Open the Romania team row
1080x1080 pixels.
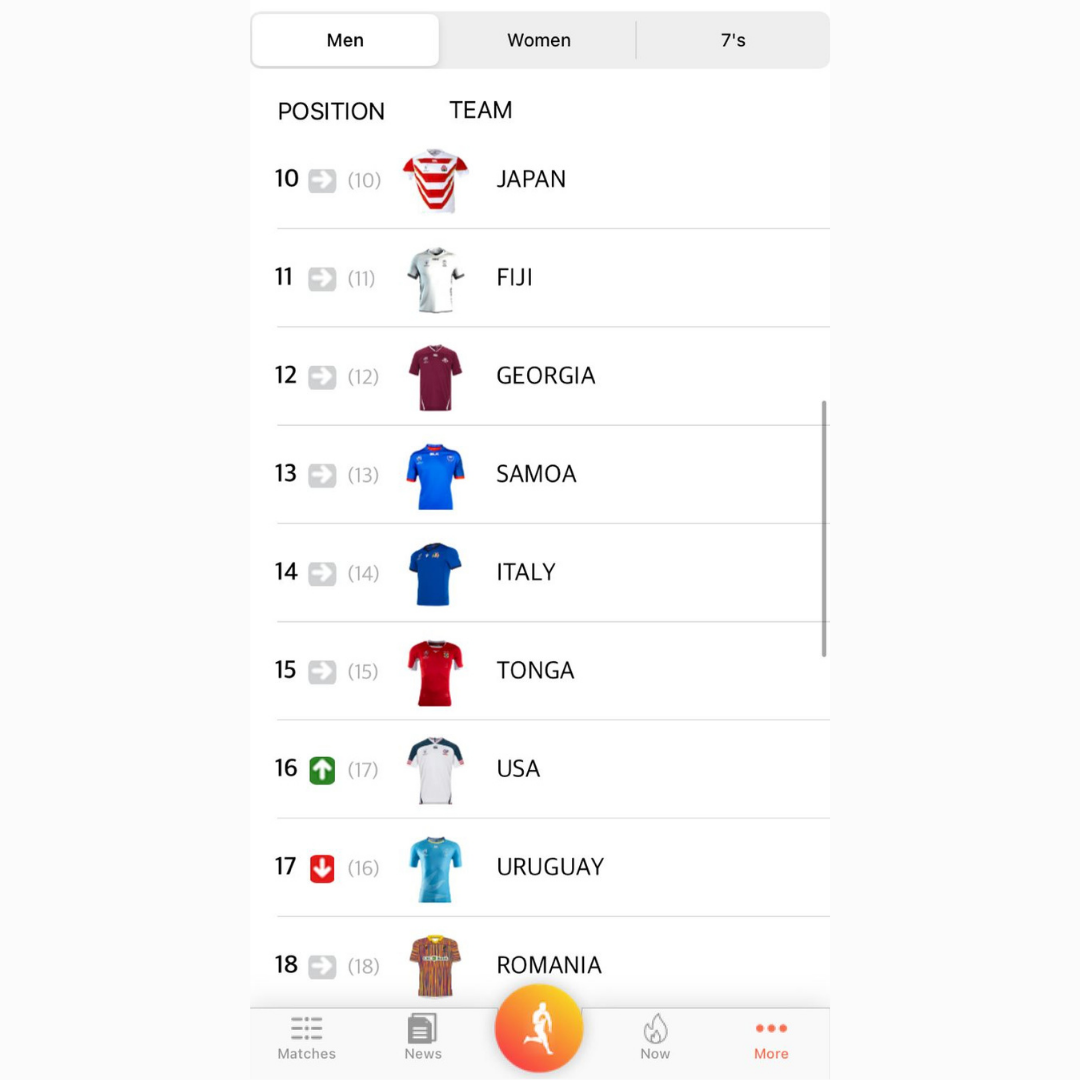549,965
